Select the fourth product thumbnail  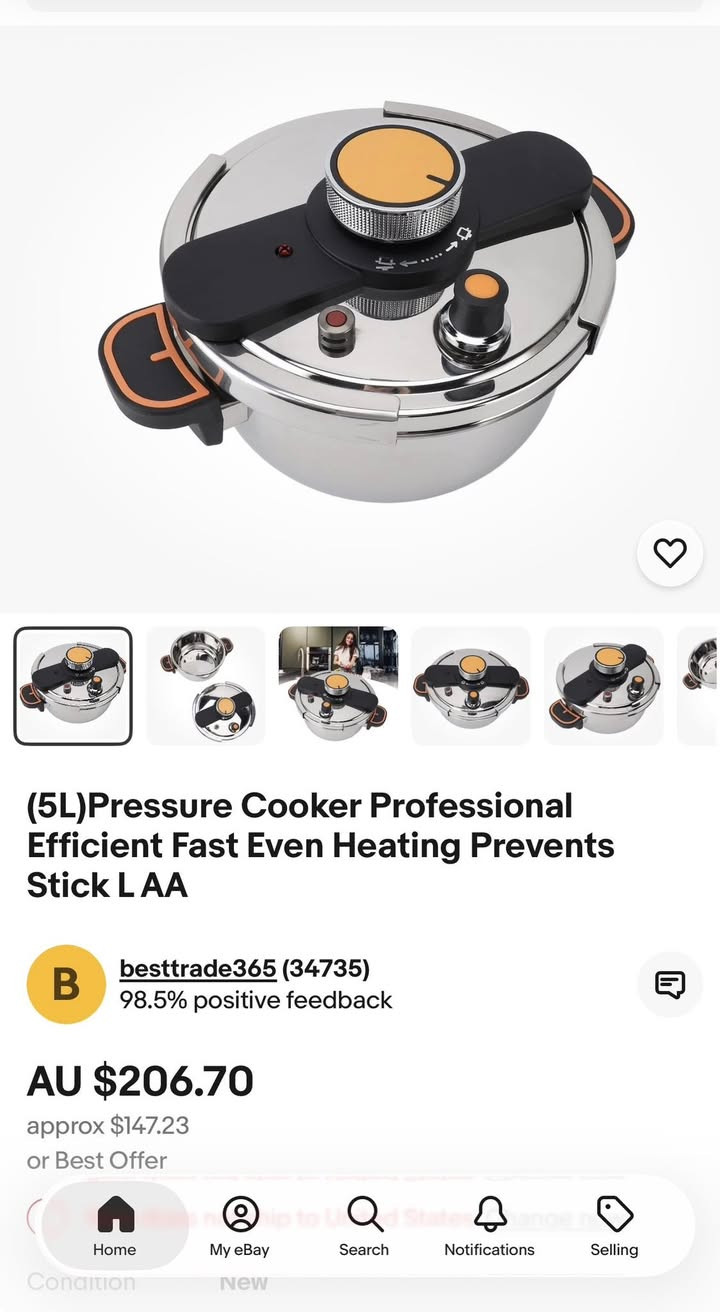tap(471, 686)
